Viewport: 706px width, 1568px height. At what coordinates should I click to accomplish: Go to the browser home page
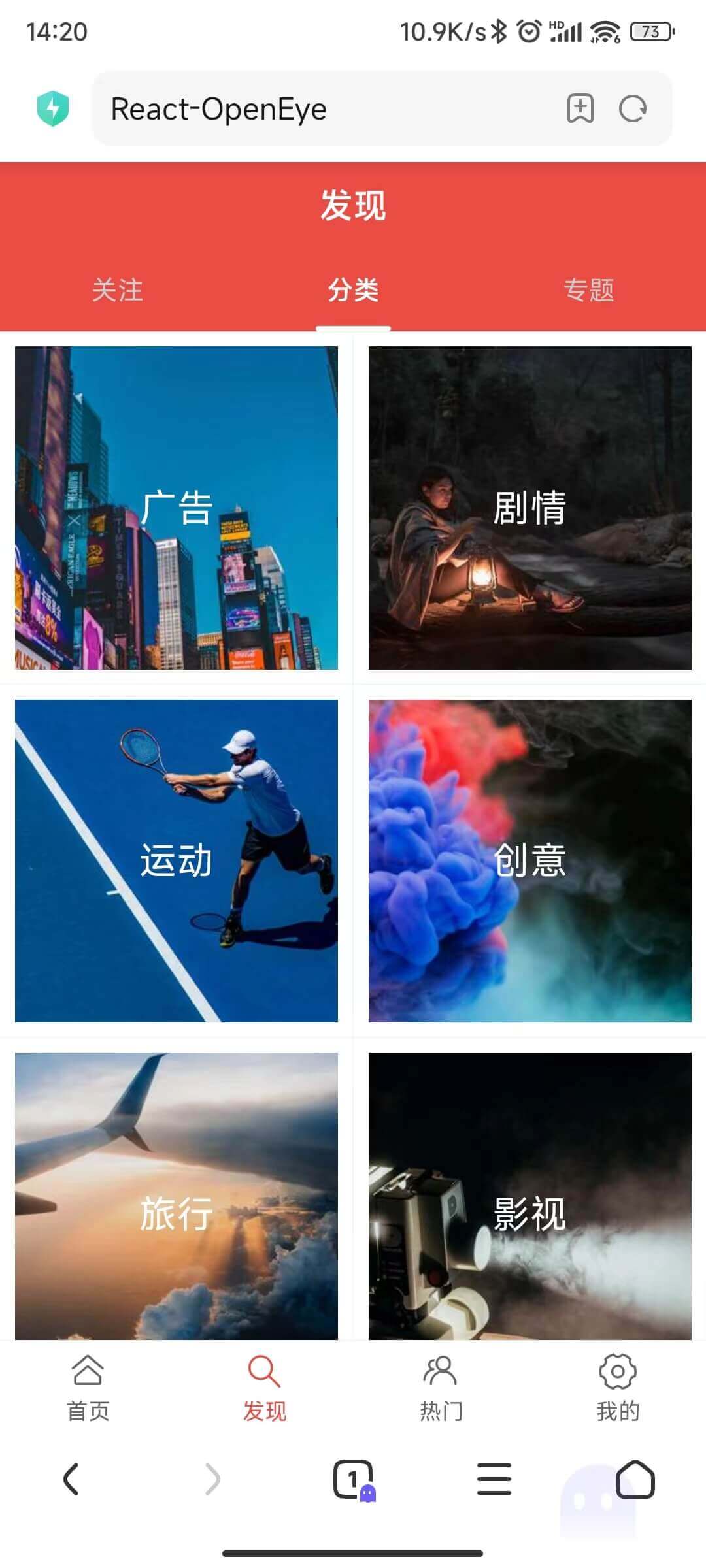(635, 1479)
